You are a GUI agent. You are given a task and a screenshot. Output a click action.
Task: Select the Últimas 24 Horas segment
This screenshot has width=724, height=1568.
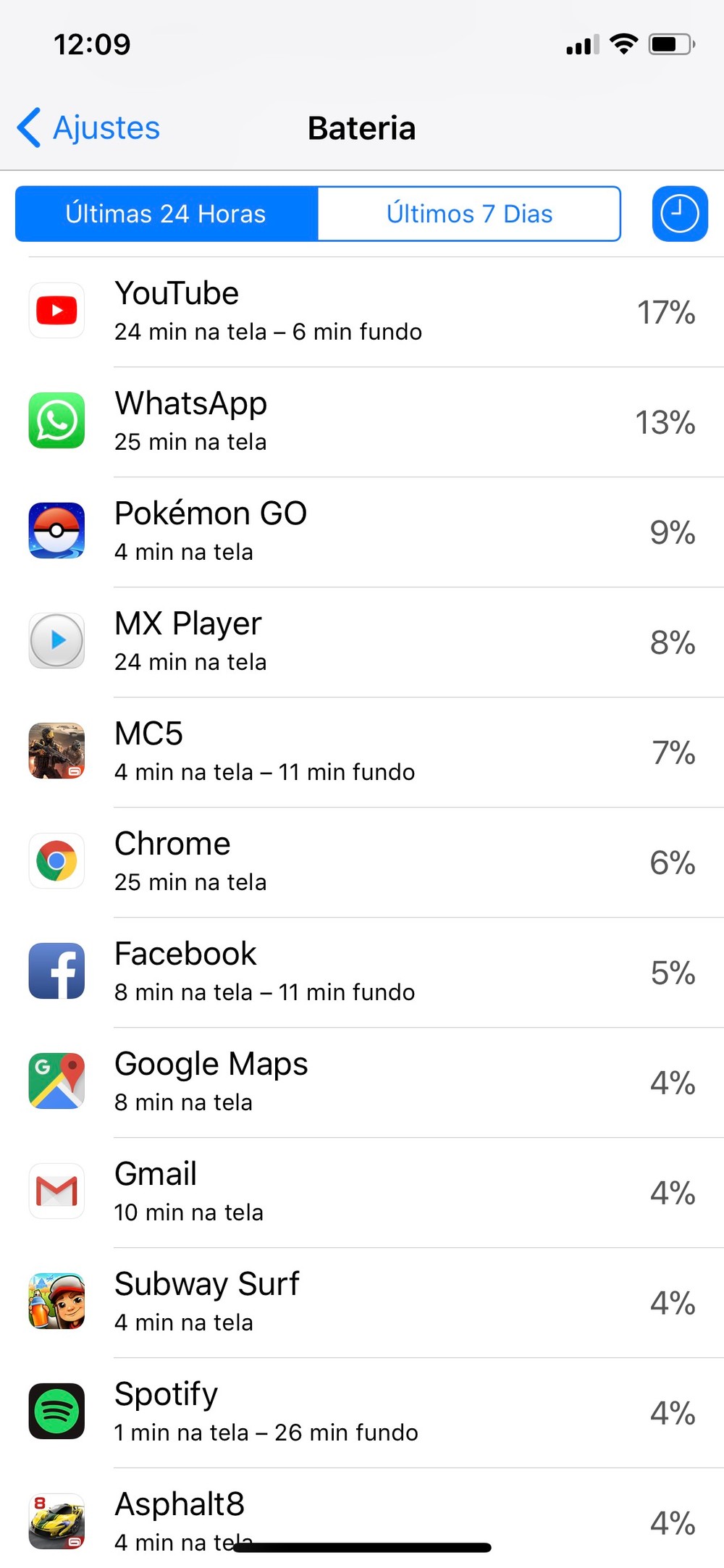(166, 214)
